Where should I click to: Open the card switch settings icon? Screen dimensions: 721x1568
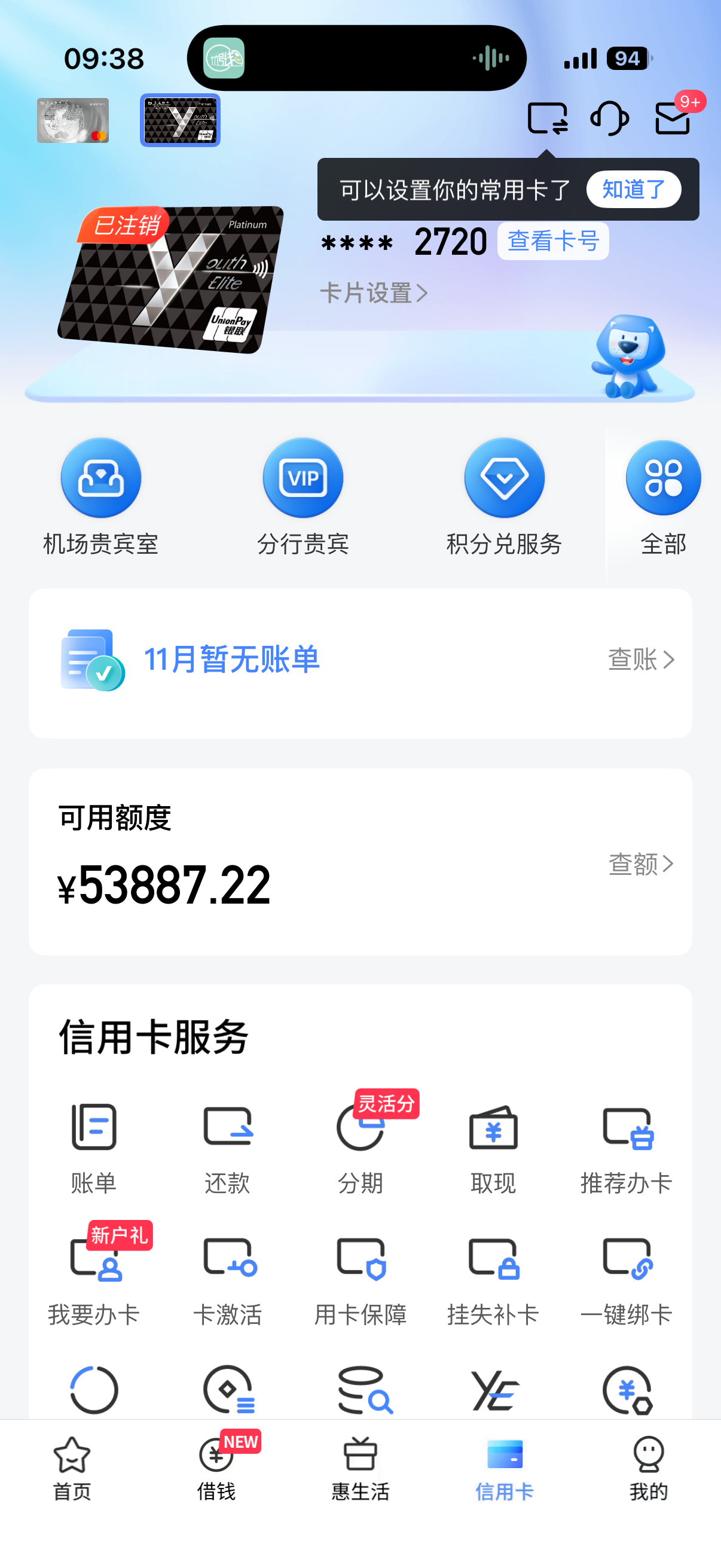(547, 117)
